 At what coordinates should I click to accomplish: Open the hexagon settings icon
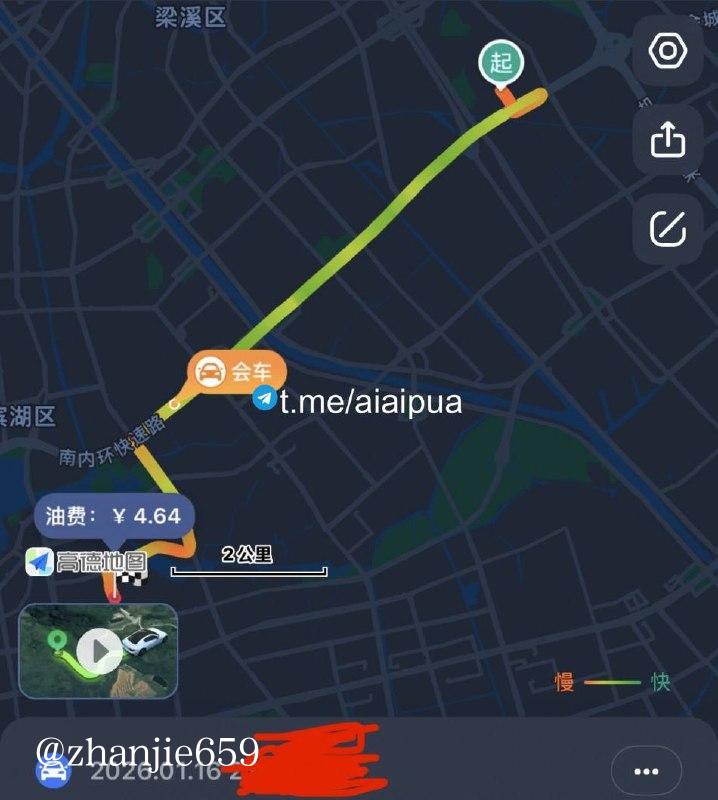tap(667, 52)
